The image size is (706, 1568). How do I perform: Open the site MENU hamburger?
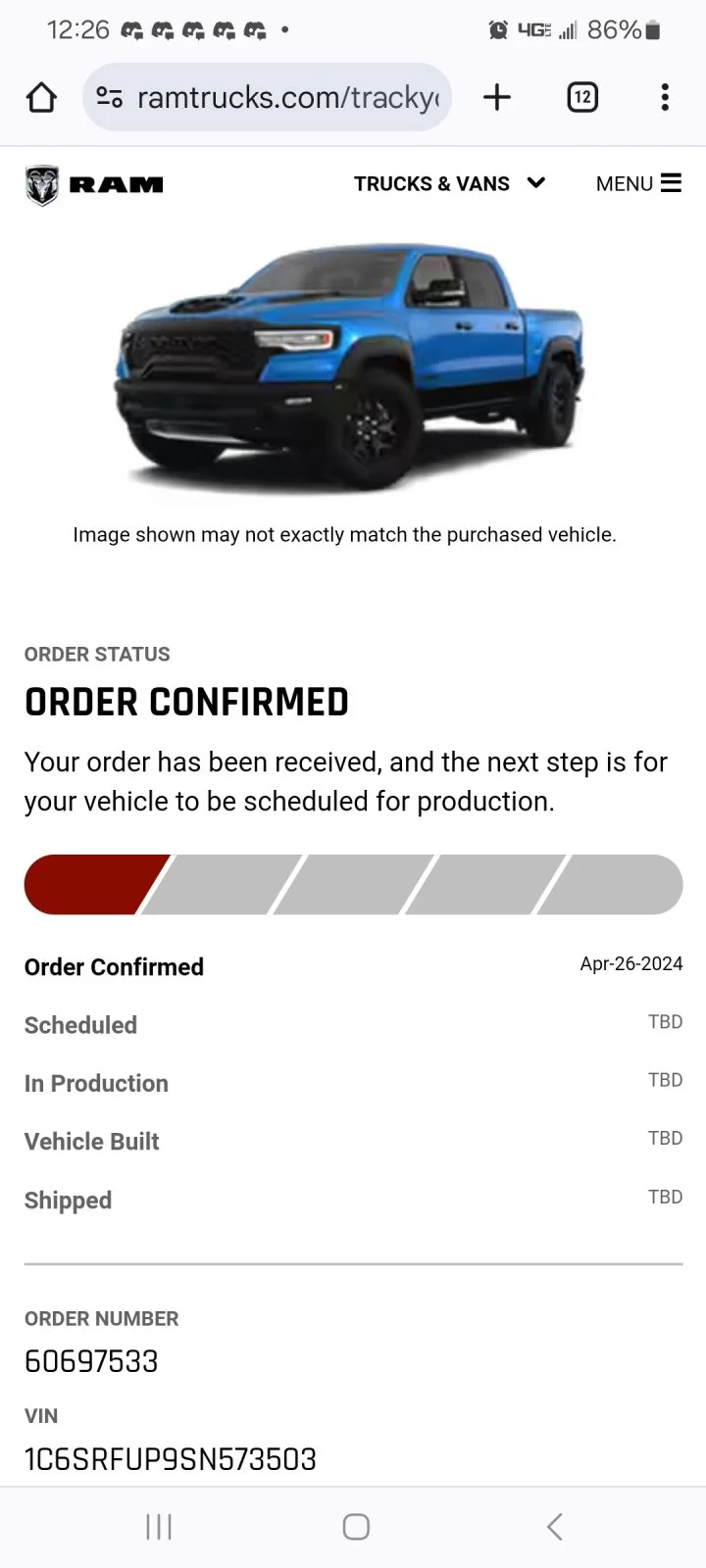pyautogui.click(x=638, y=183)
